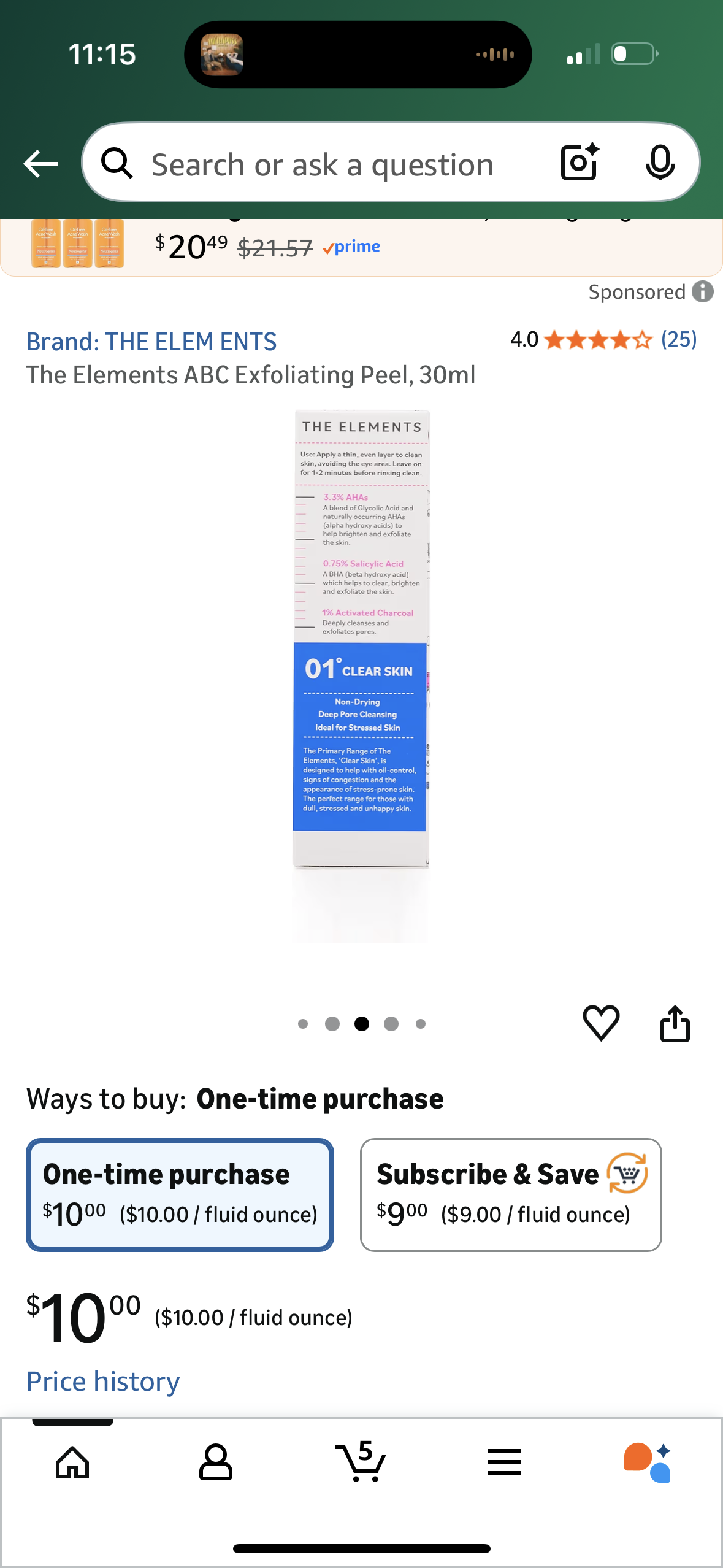Select the Subscribe & Save option
The width and height of the screenshot is (723, 1568).
[x=511, y=1194]
